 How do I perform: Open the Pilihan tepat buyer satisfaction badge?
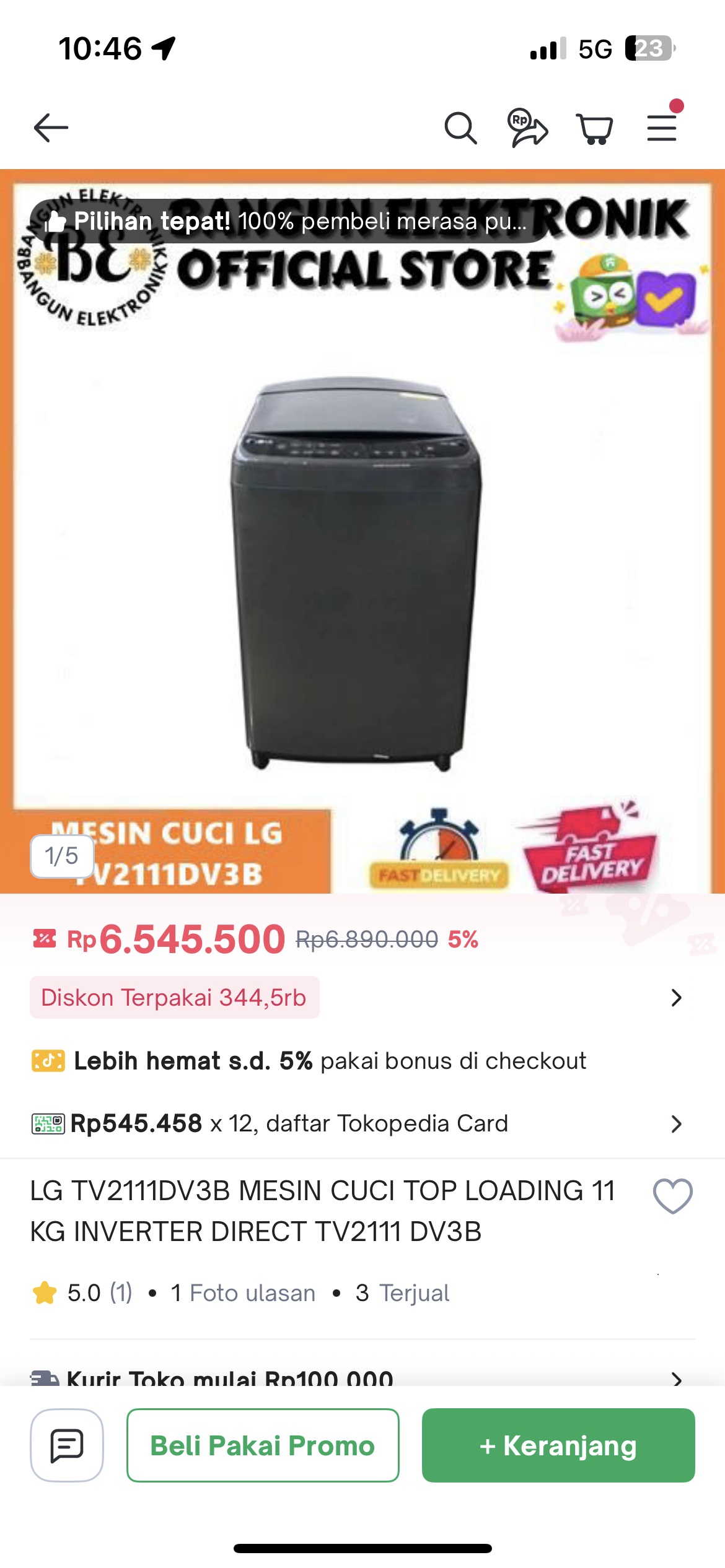click(288, 221)
